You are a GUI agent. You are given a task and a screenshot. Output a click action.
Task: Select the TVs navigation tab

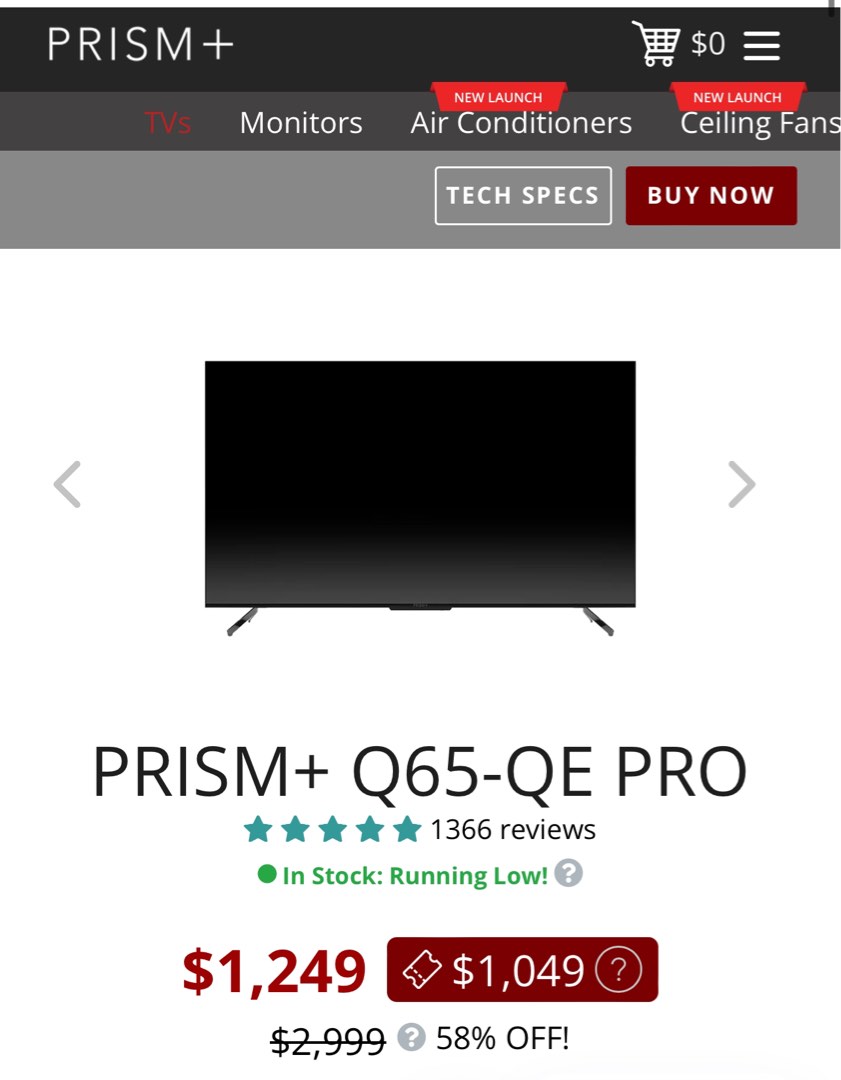[x=168, y=122]
